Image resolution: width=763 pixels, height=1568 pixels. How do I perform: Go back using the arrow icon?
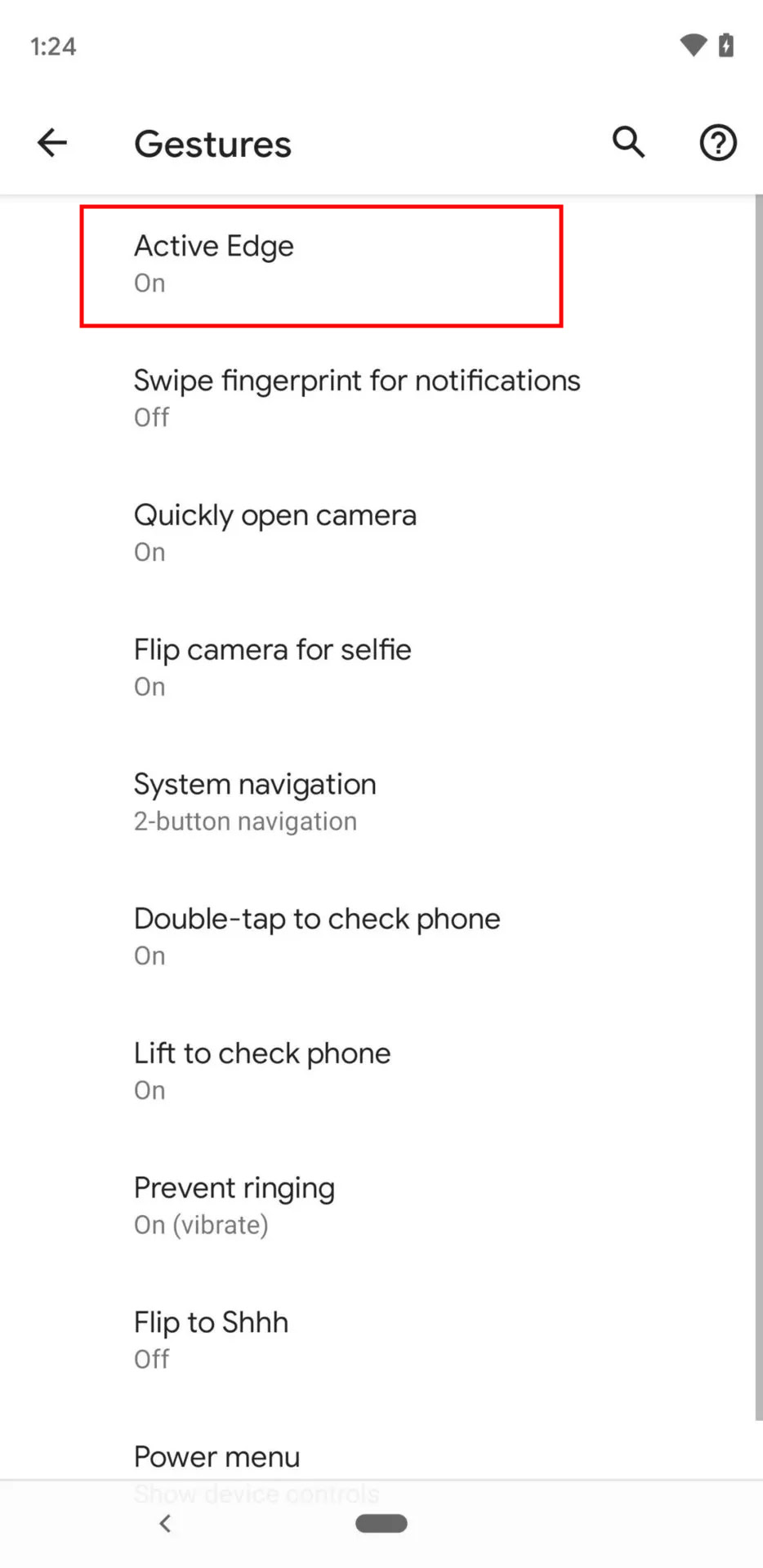point(52,143)
